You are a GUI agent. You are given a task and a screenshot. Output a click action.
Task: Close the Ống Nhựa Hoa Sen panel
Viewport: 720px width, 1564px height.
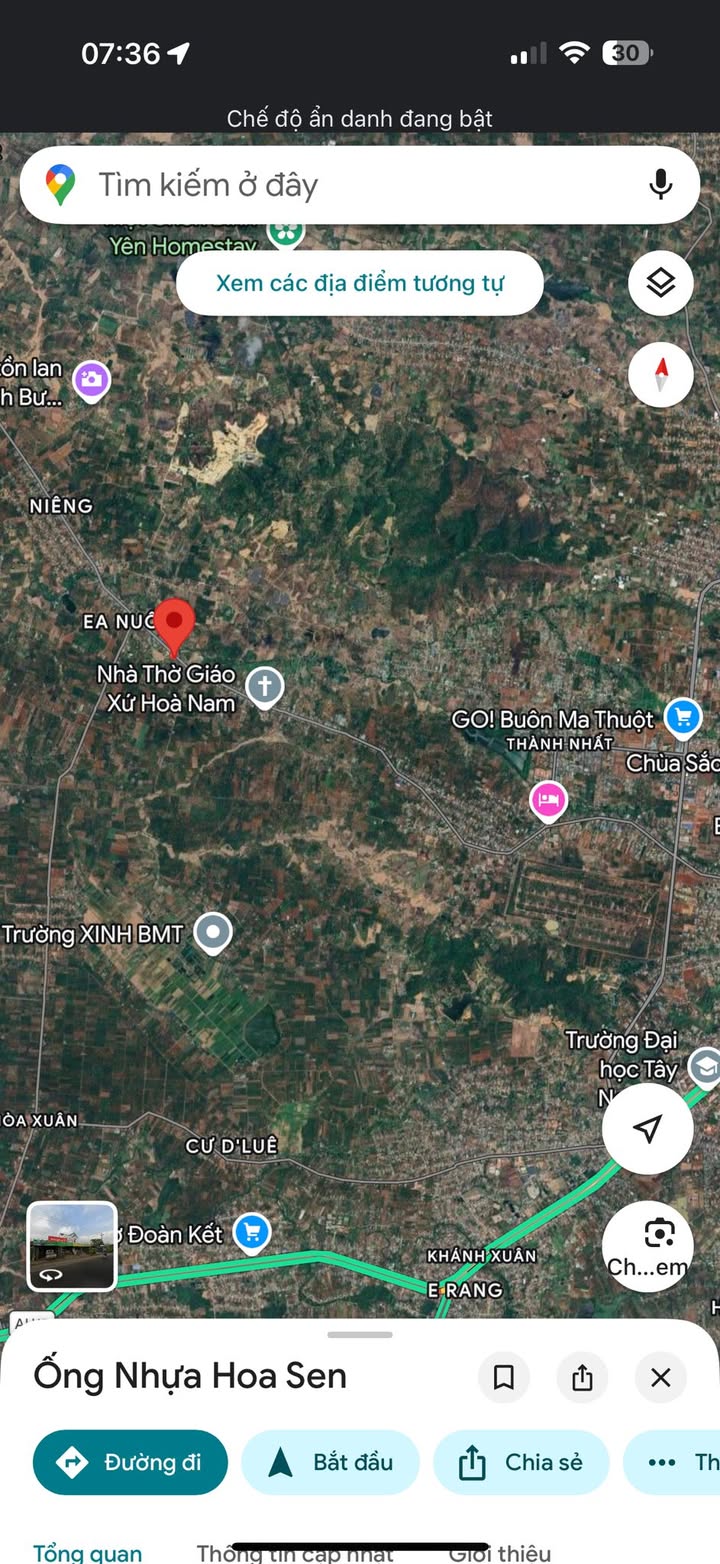coord(660,1378)
